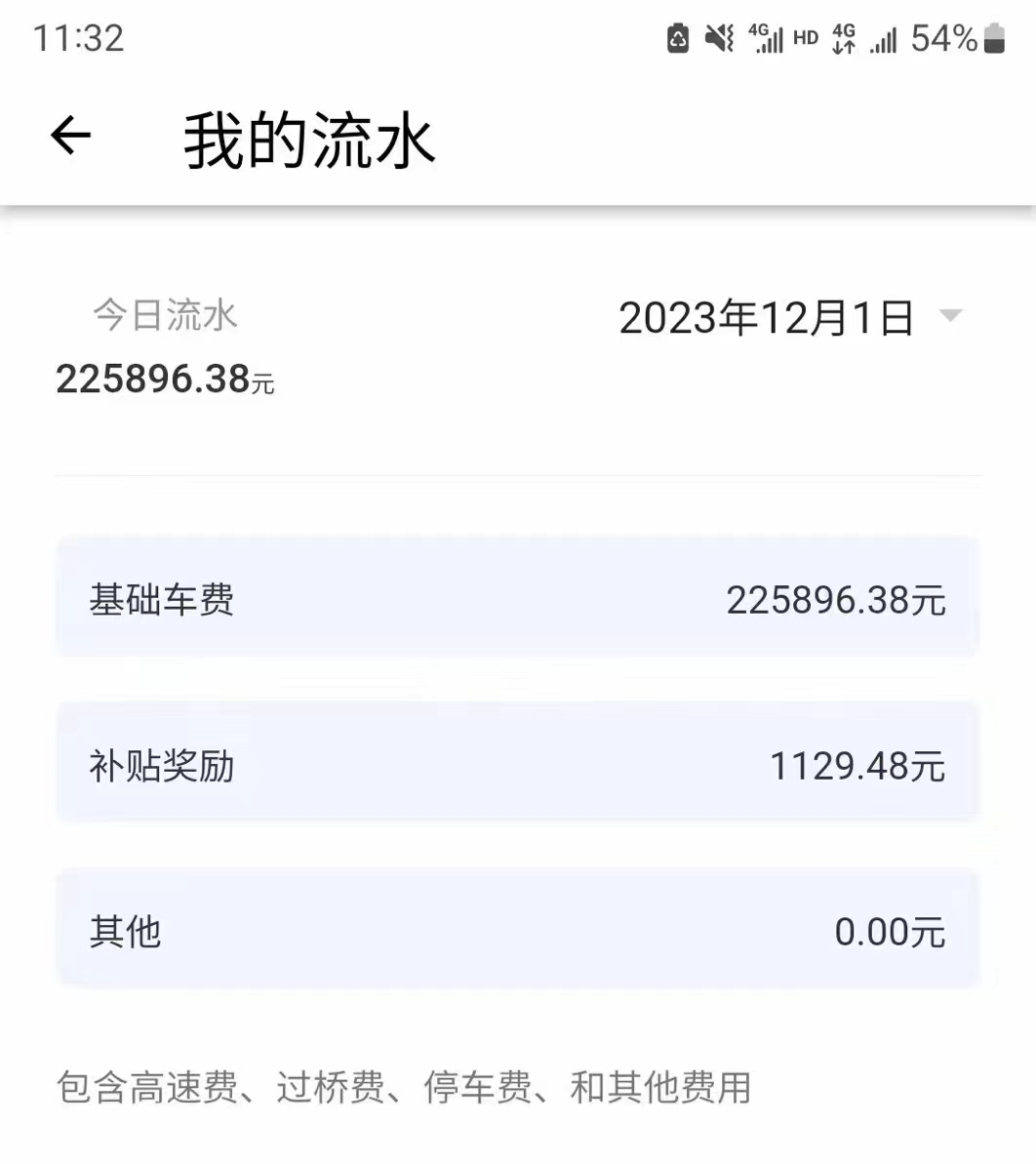
Task: Go back from 我的流水 page
Action: pos(70,136)
